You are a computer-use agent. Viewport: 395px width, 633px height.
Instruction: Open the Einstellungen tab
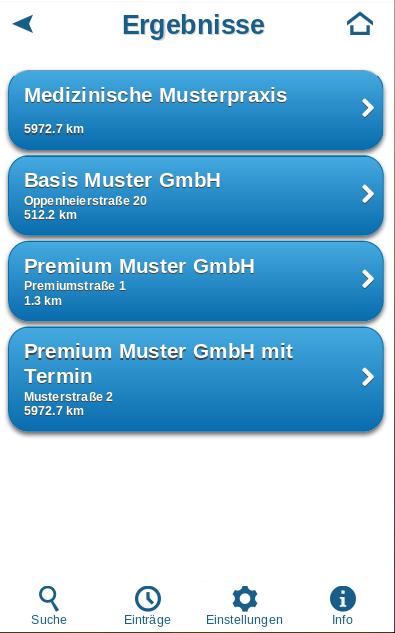point(244,606)
